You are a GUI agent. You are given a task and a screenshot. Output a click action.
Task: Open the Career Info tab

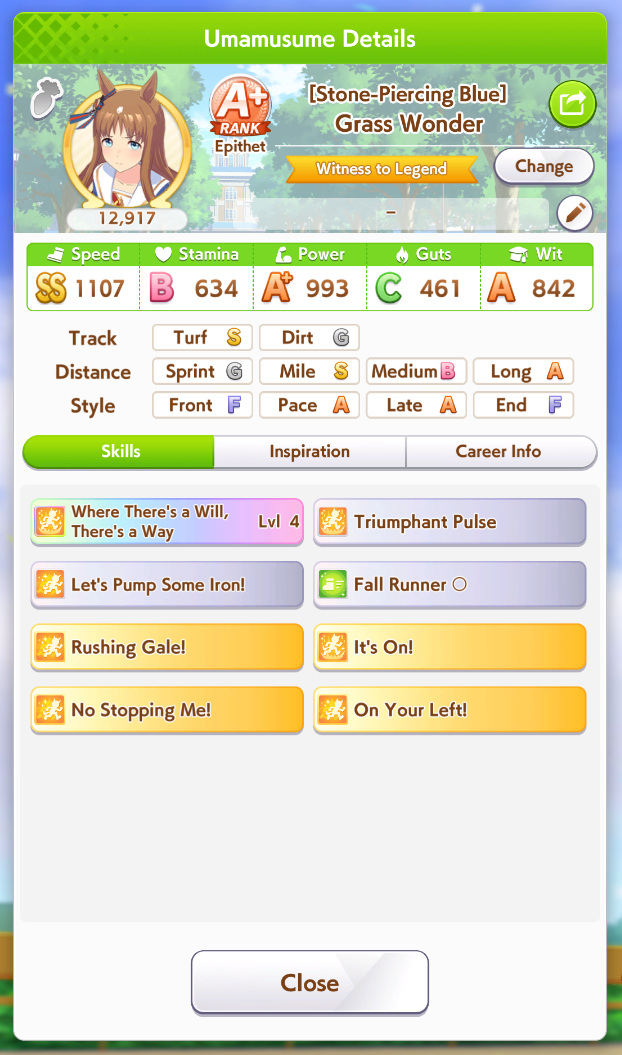pyautogui.click(x=501, y=451)
